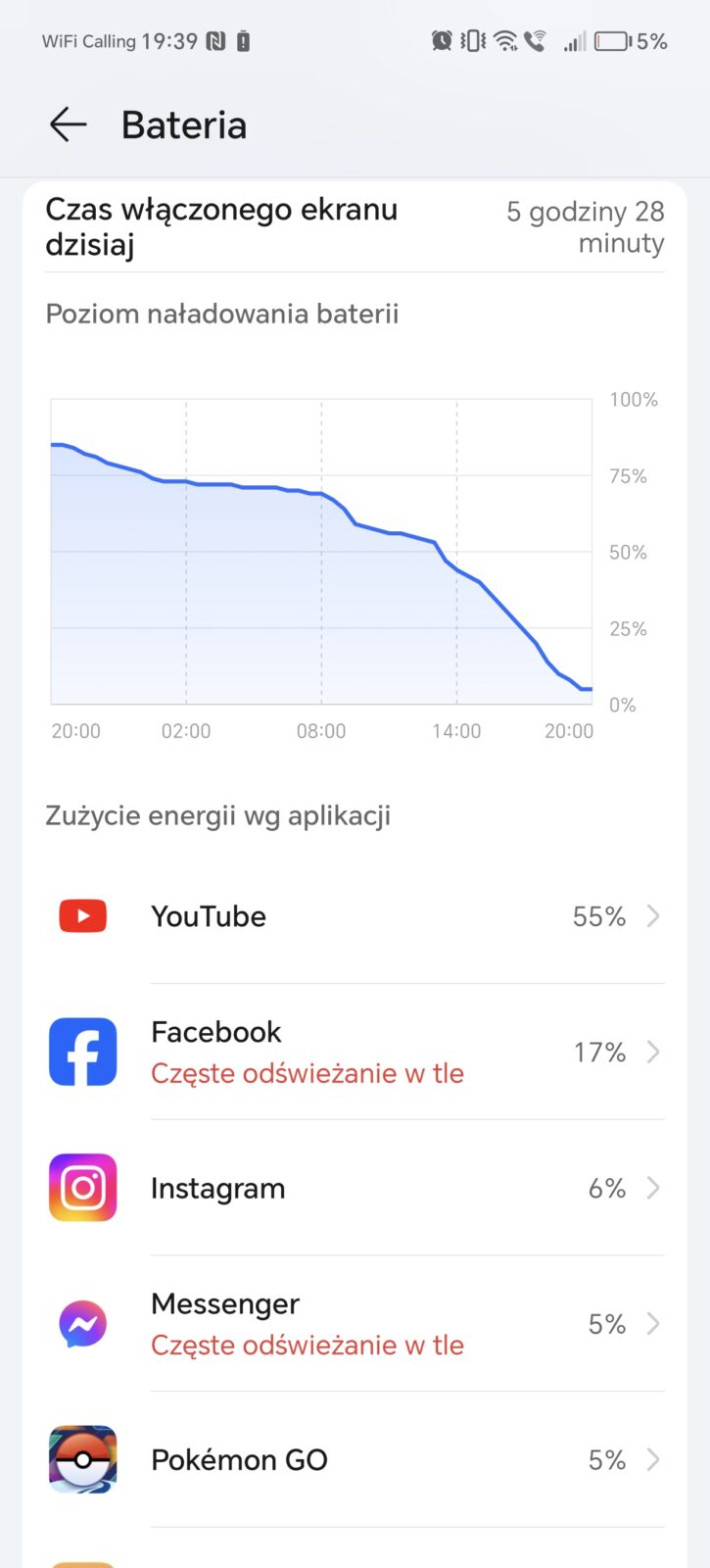Open Pokémon GO battery usage
This screenshot has width=710, height=1568.
(x=355, y=1460)
